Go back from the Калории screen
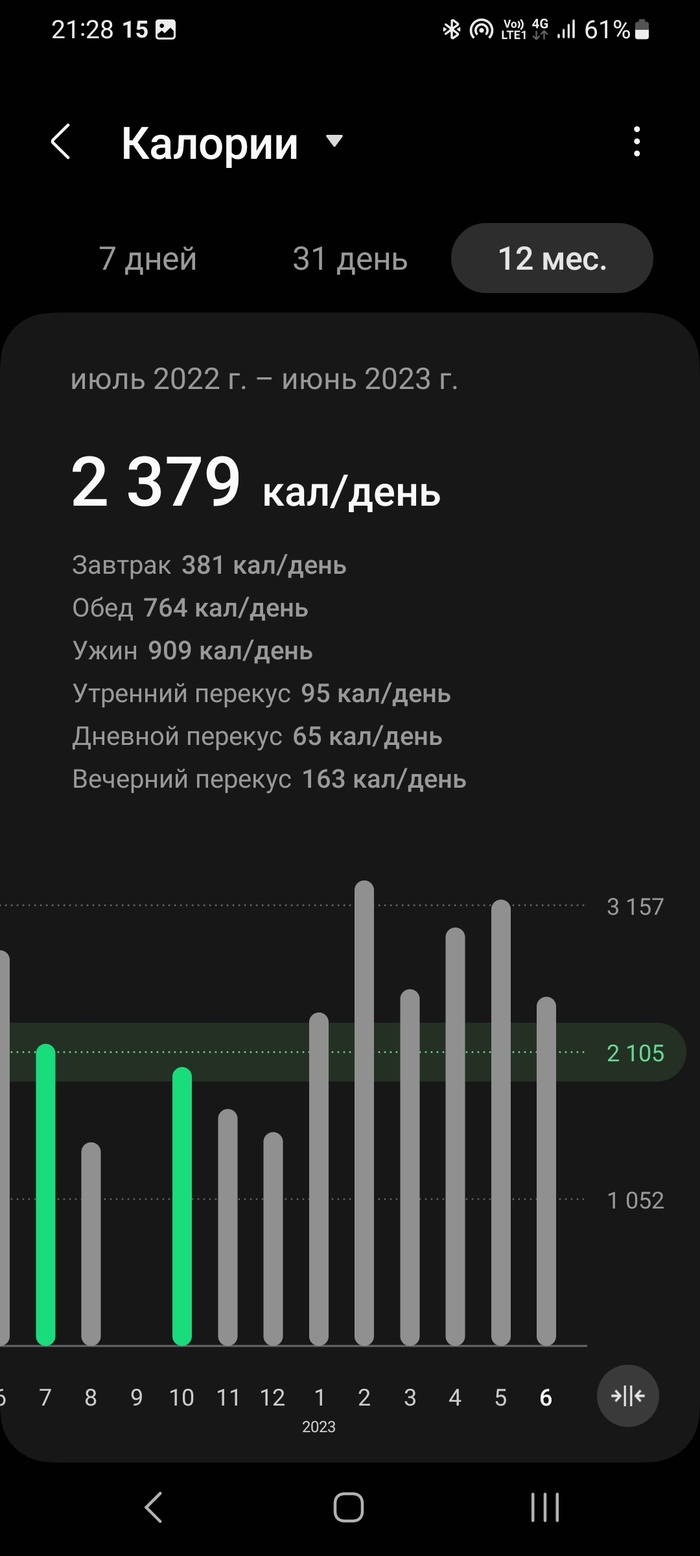 pos(61,142)
